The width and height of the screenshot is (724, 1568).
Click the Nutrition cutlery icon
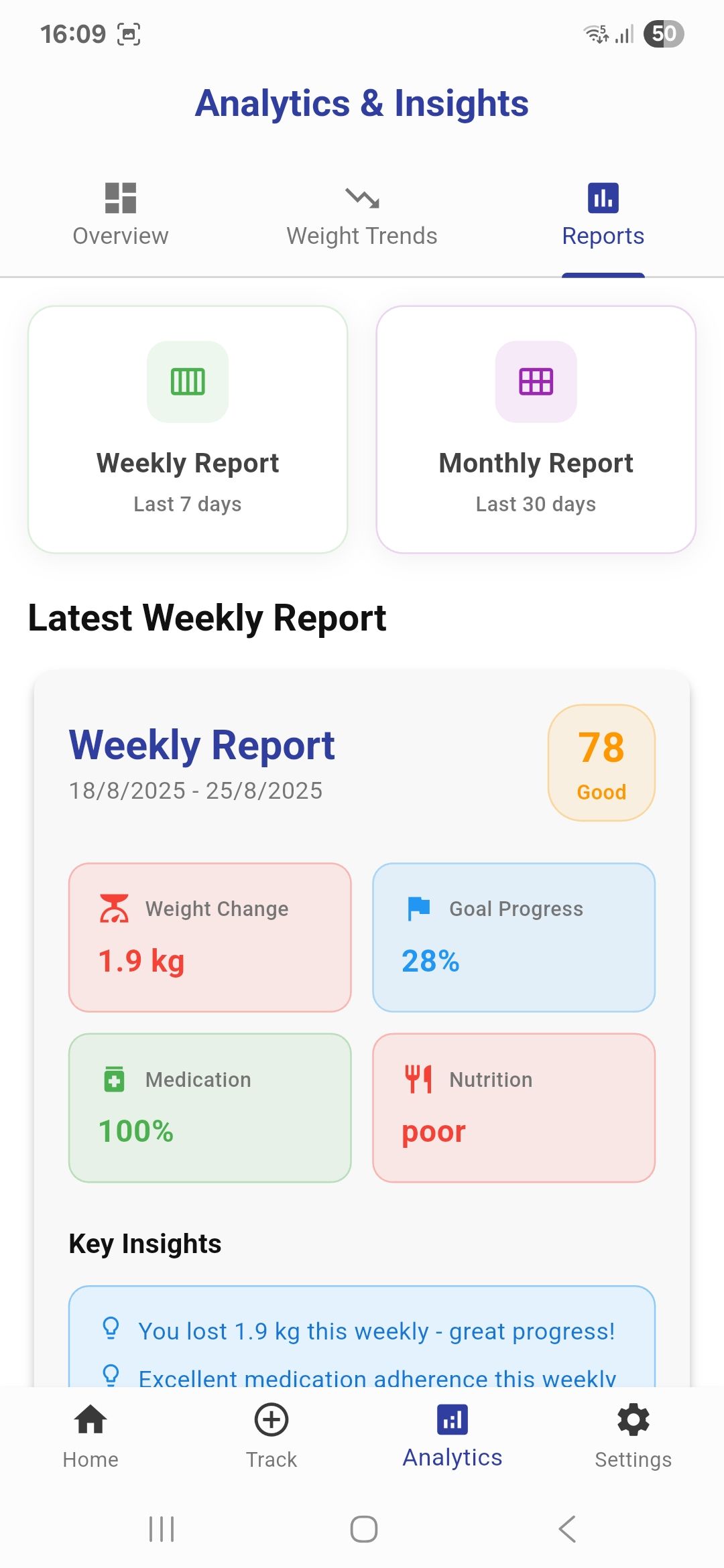point(417,1079)
